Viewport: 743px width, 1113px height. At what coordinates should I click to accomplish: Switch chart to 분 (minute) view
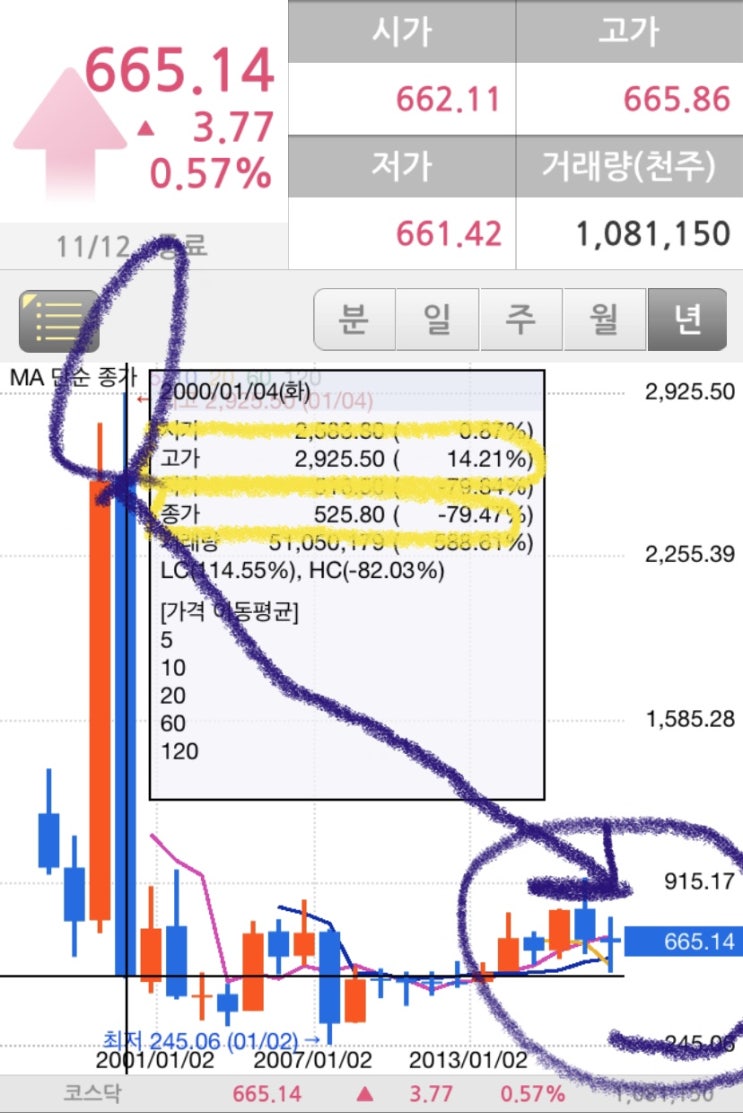click(354, 320)
